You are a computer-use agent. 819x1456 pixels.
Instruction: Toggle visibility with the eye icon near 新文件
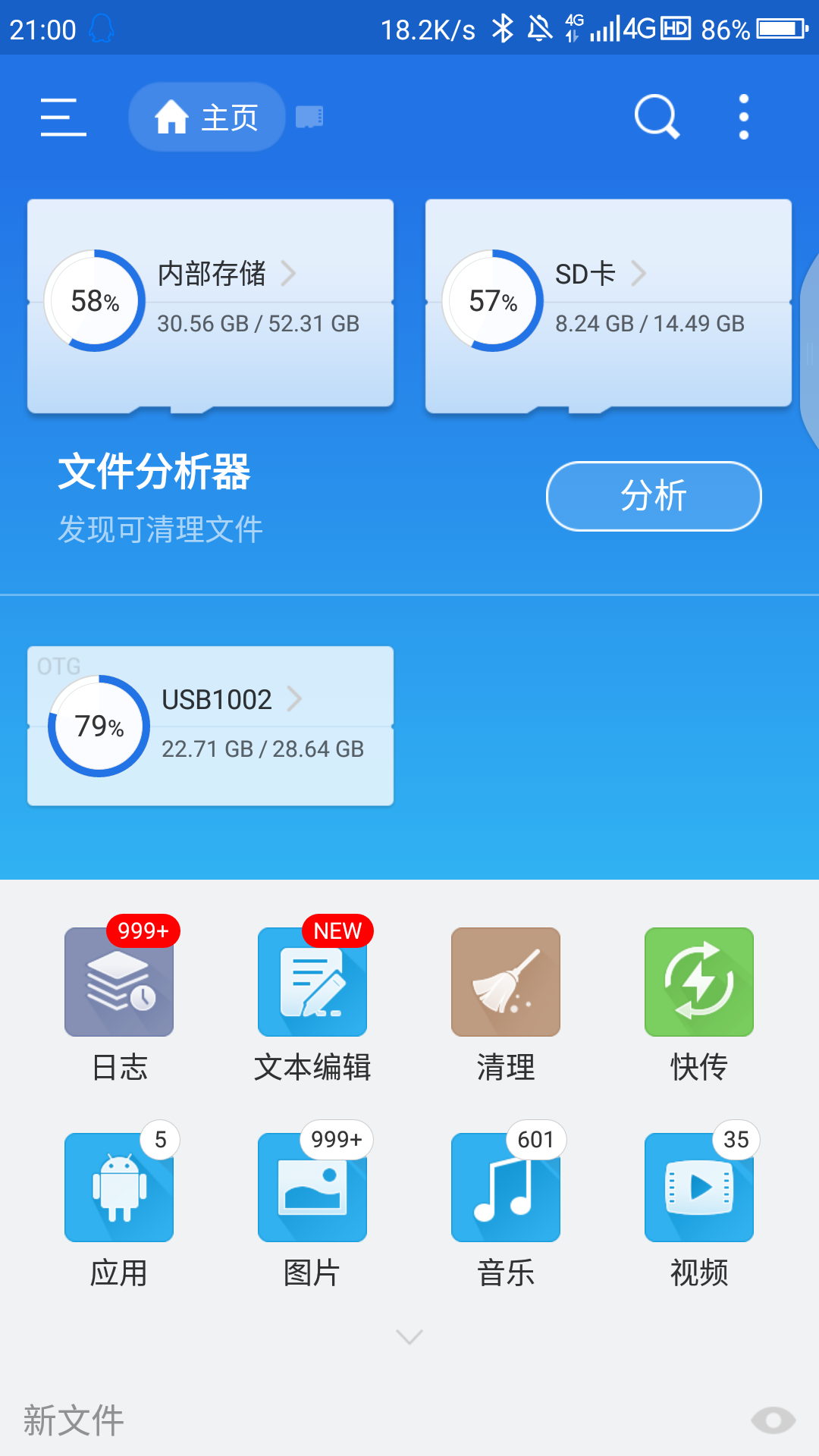[x=775, y=1420]
